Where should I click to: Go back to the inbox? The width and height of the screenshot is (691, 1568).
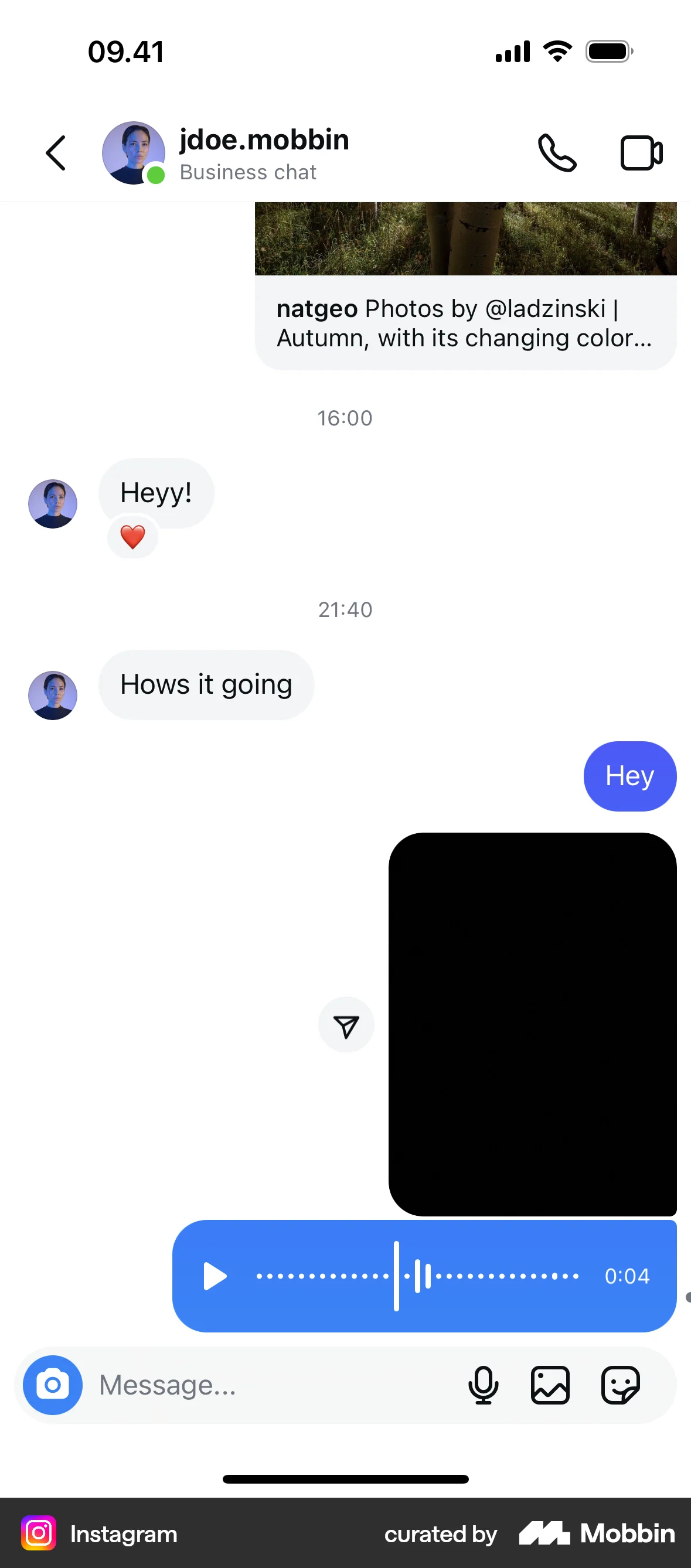pyautogui.click(x=56, y=153)
